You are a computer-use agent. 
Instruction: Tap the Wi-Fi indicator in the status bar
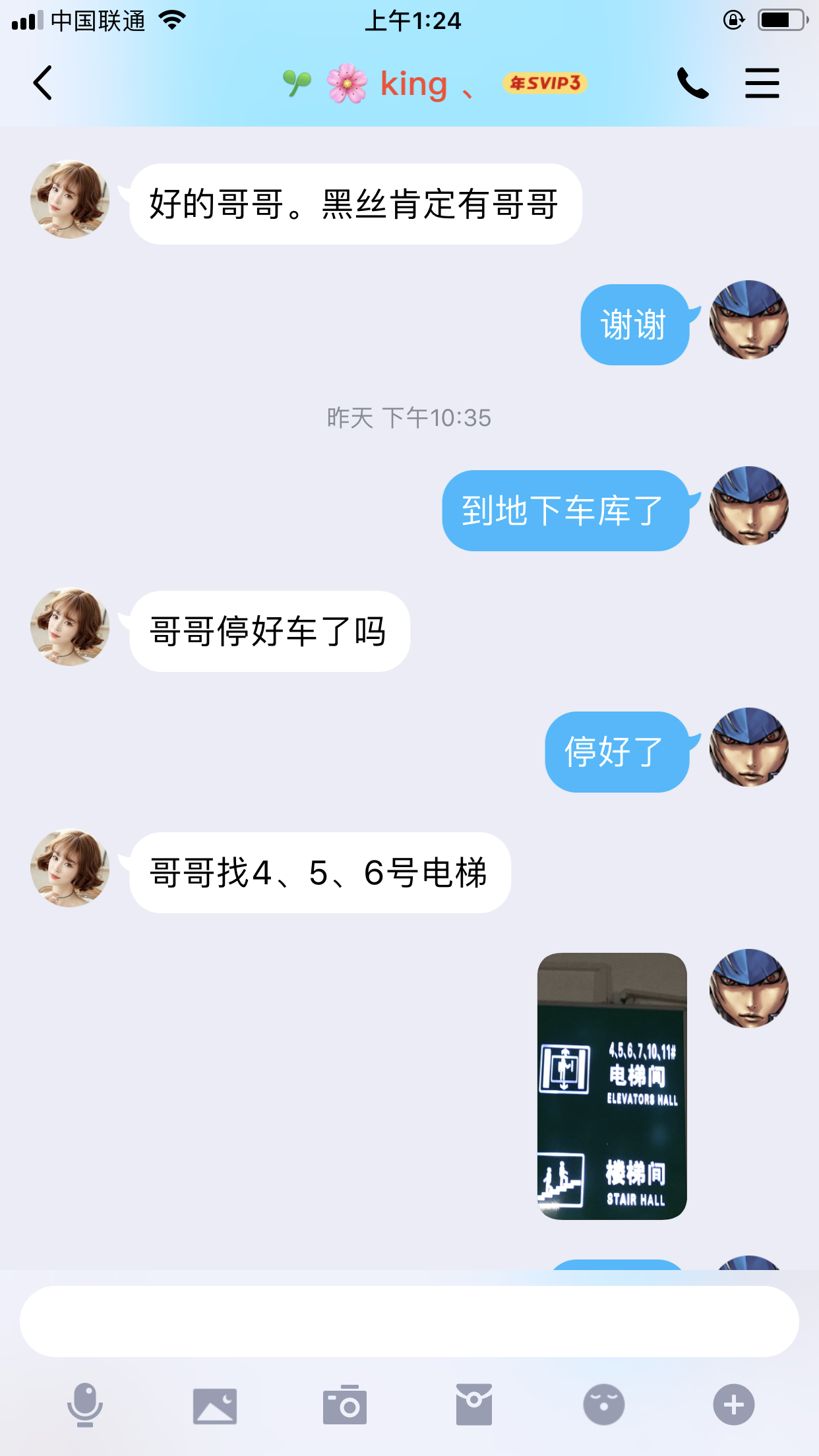tap(171, 20)
